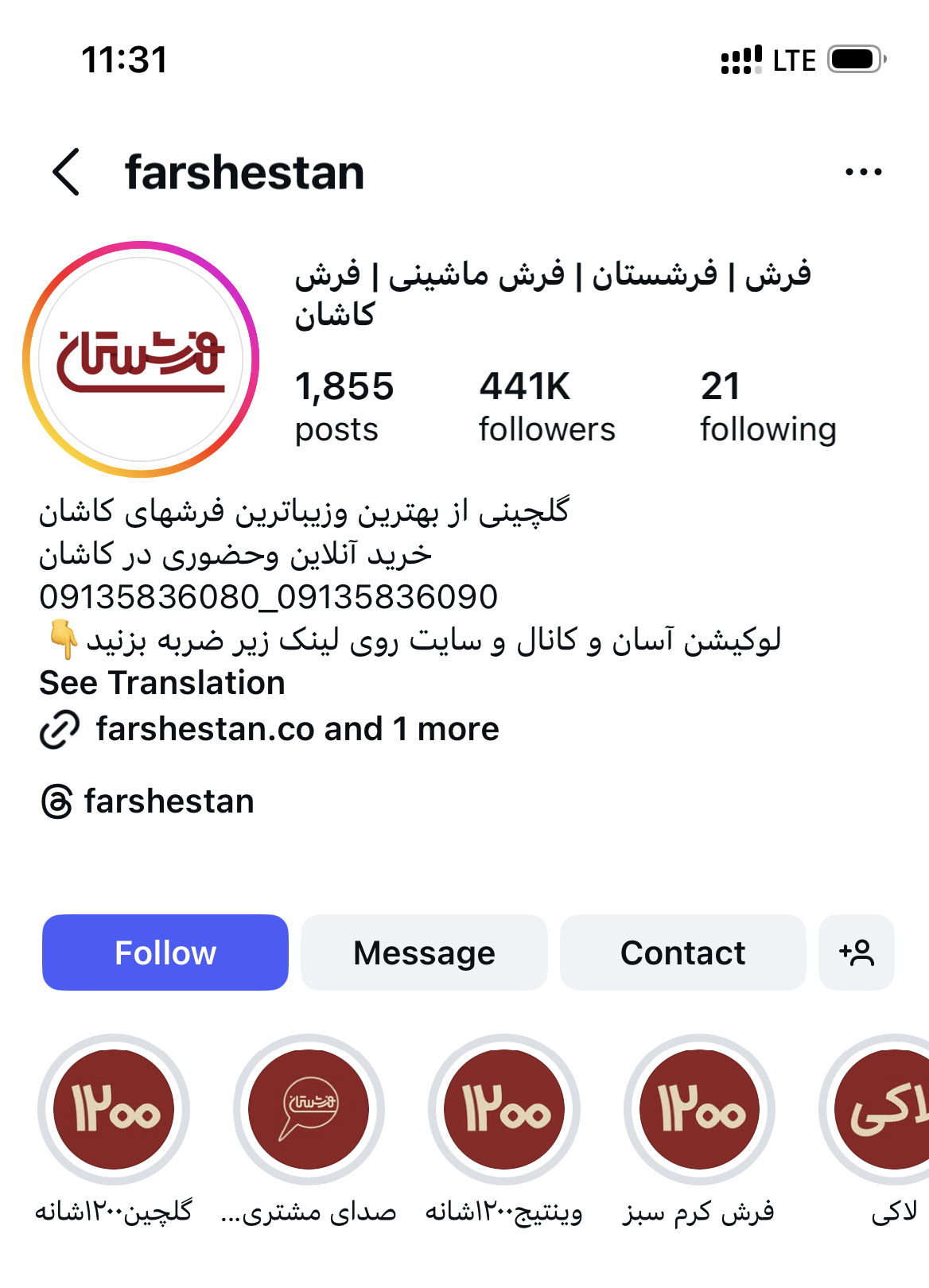Screen dimensions: 929x1288
Task: Show the 21 following accounts
Action: (768, 406)
